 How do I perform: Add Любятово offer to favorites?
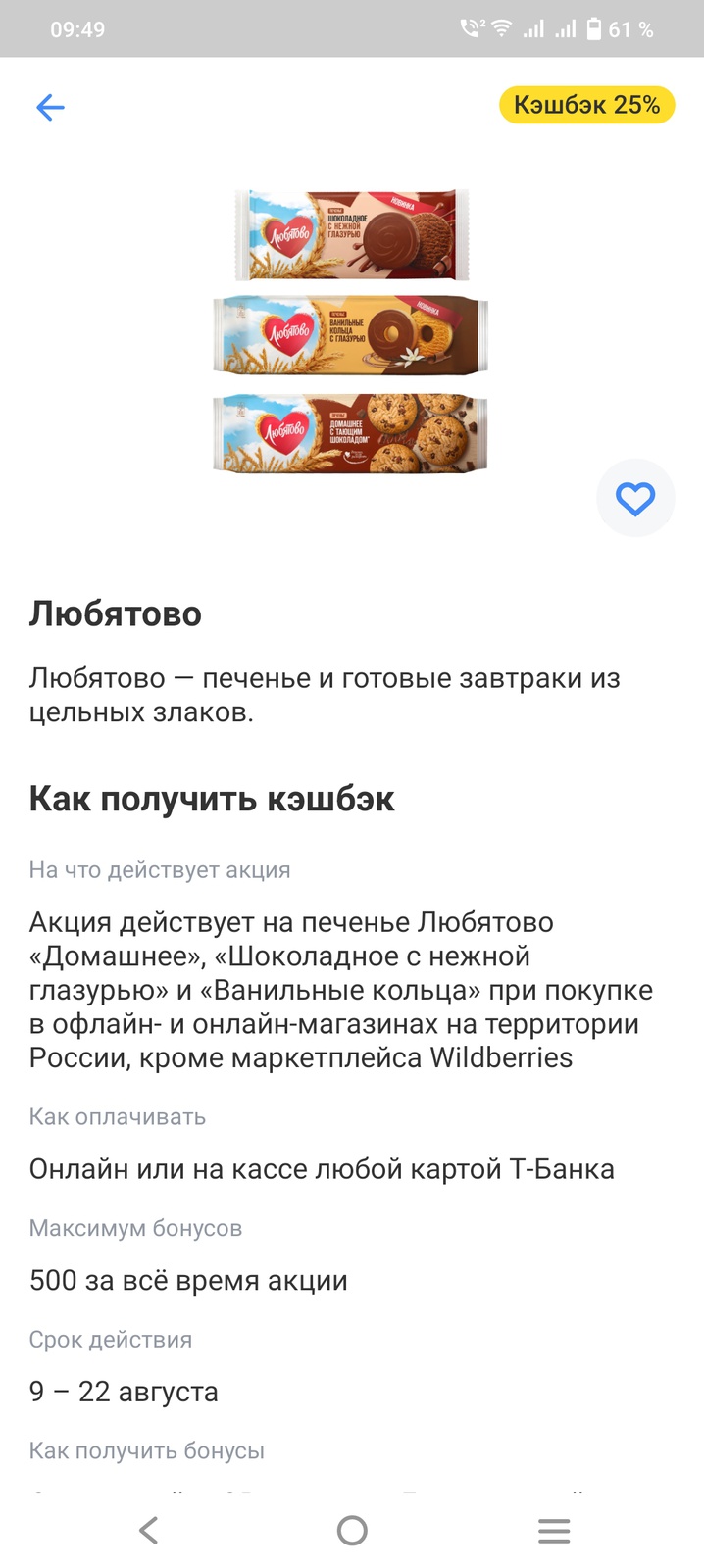635,499
